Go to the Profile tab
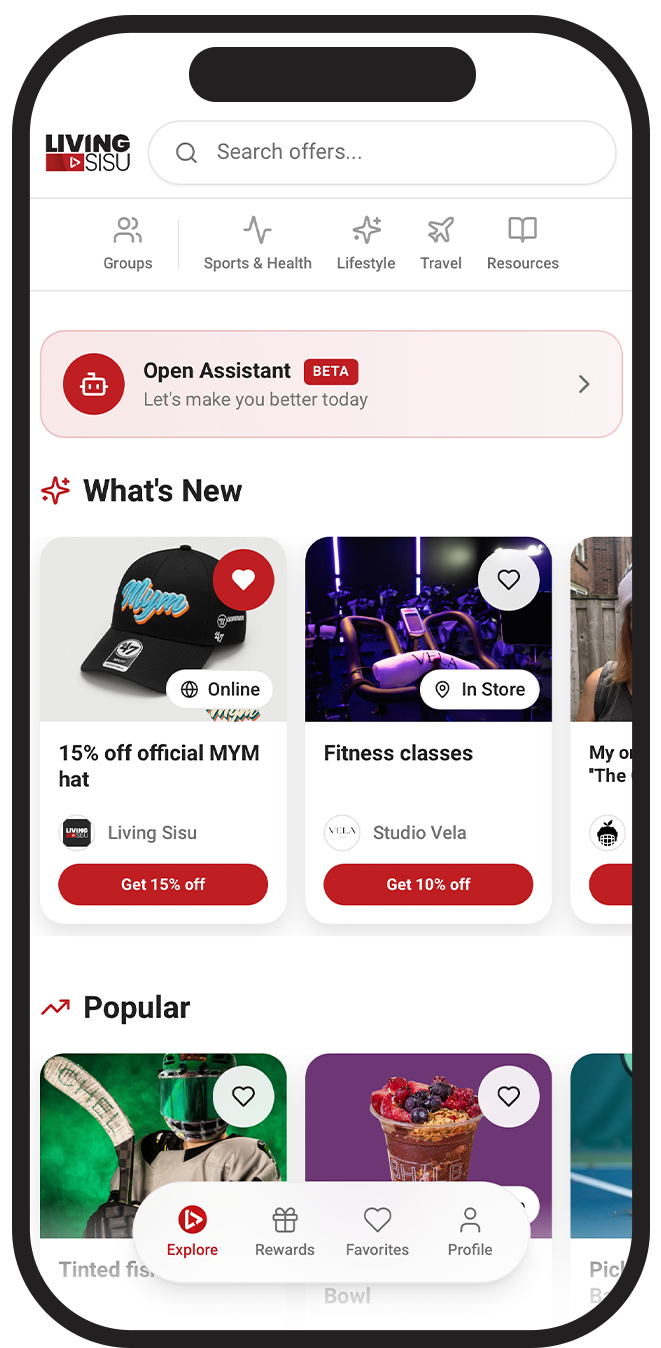 point(470,1232)
